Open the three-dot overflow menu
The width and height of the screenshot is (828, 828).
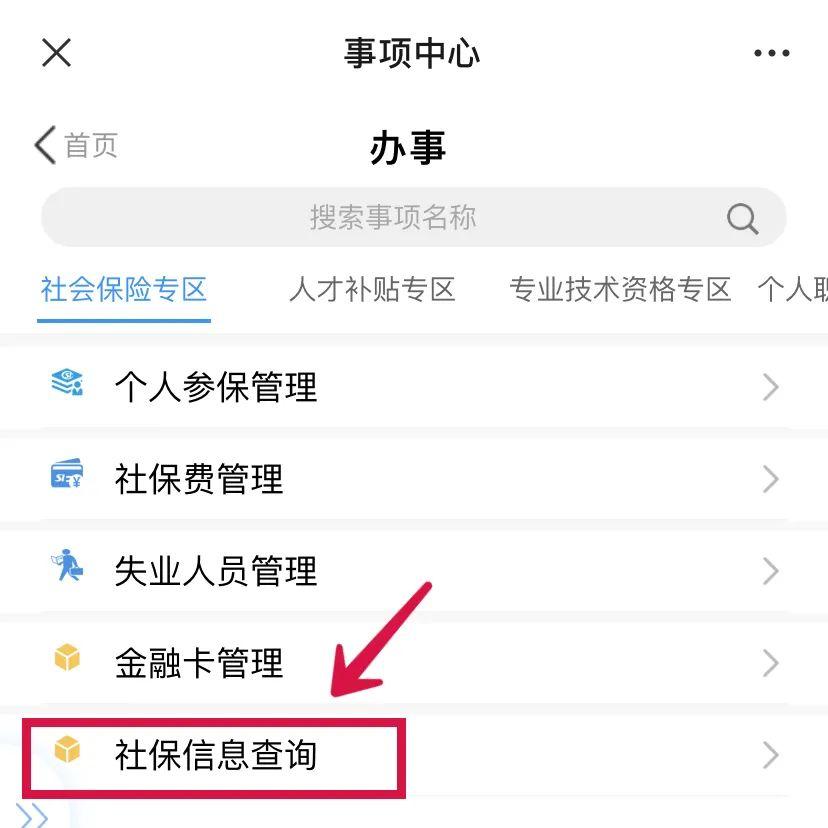771,54
